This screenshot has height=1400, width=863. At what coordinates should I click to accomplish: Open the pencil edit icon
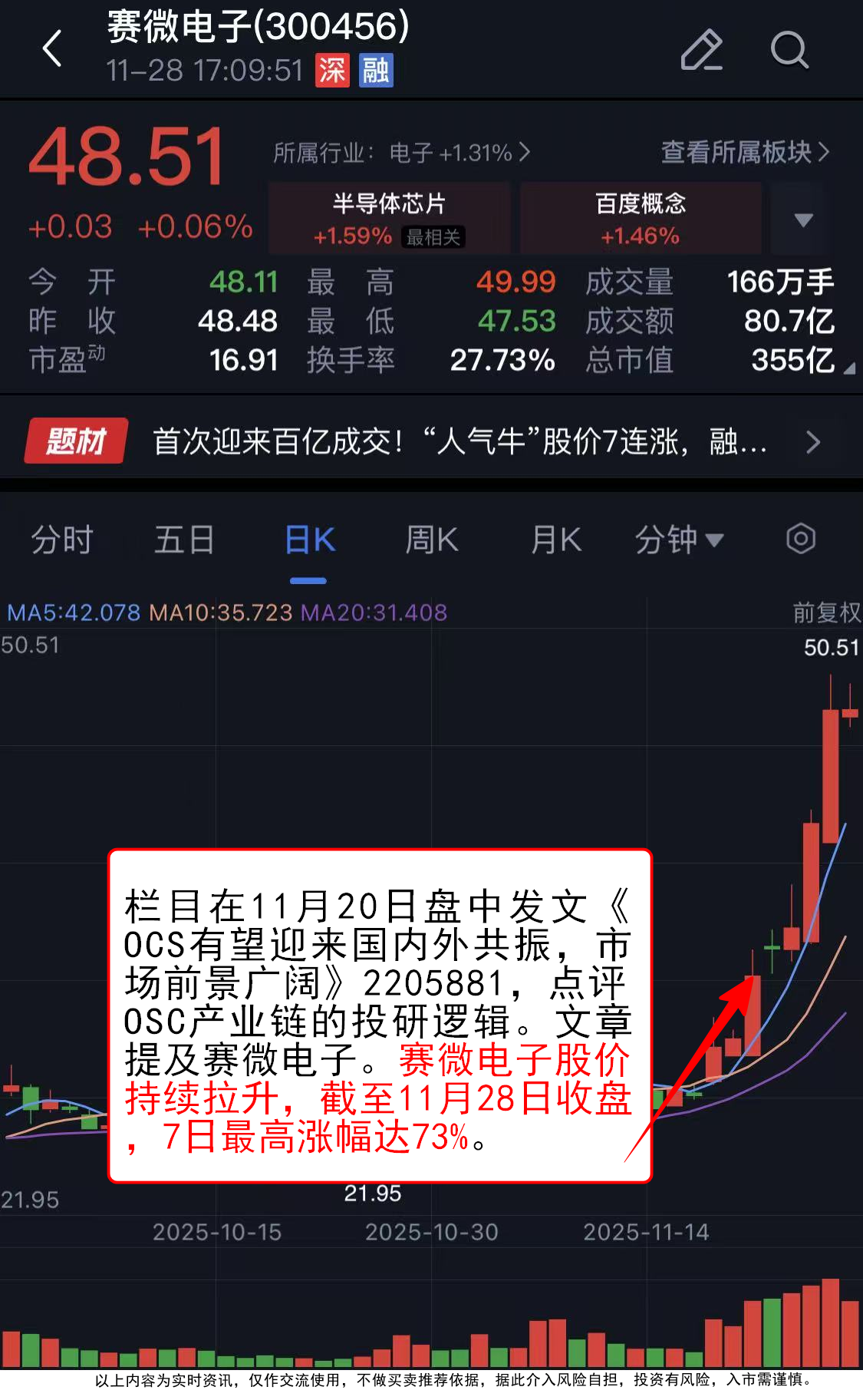[x=701, y=51]
